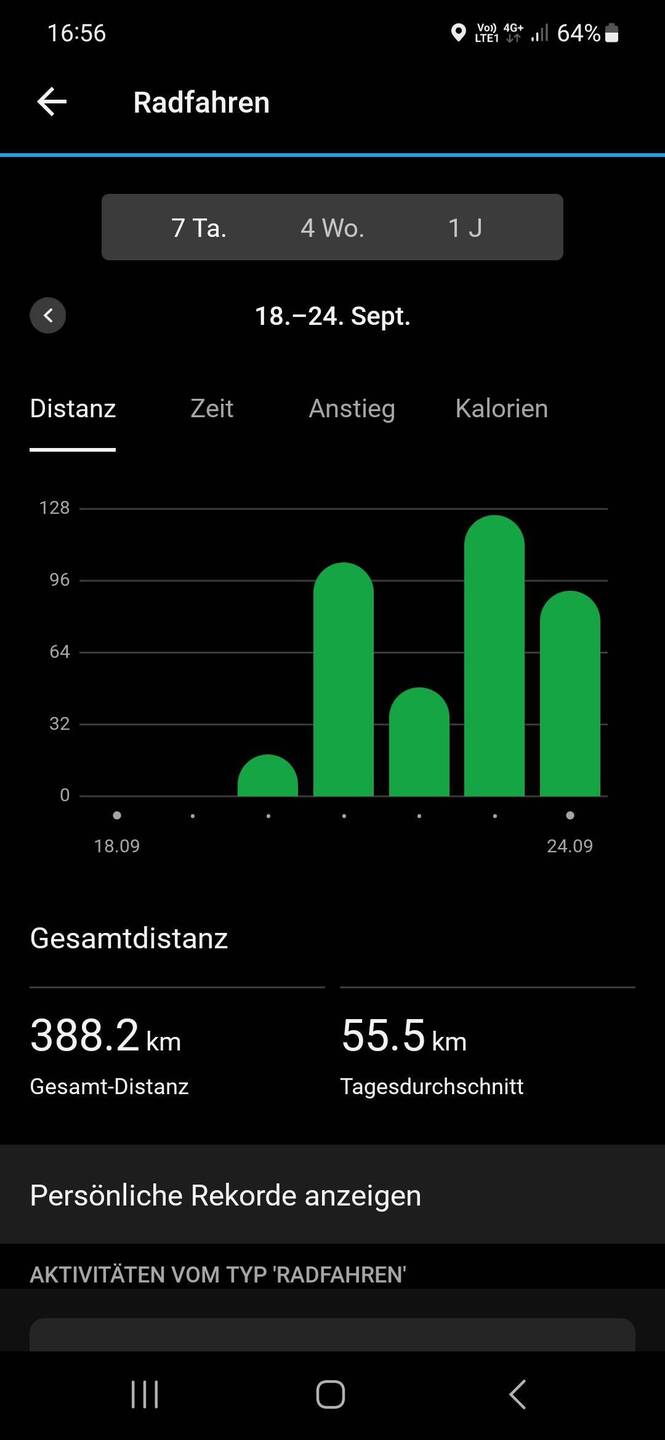Go back using the app bar arrow
The width and height of the screenshot is (665, 1440).
tap(51, 102)
